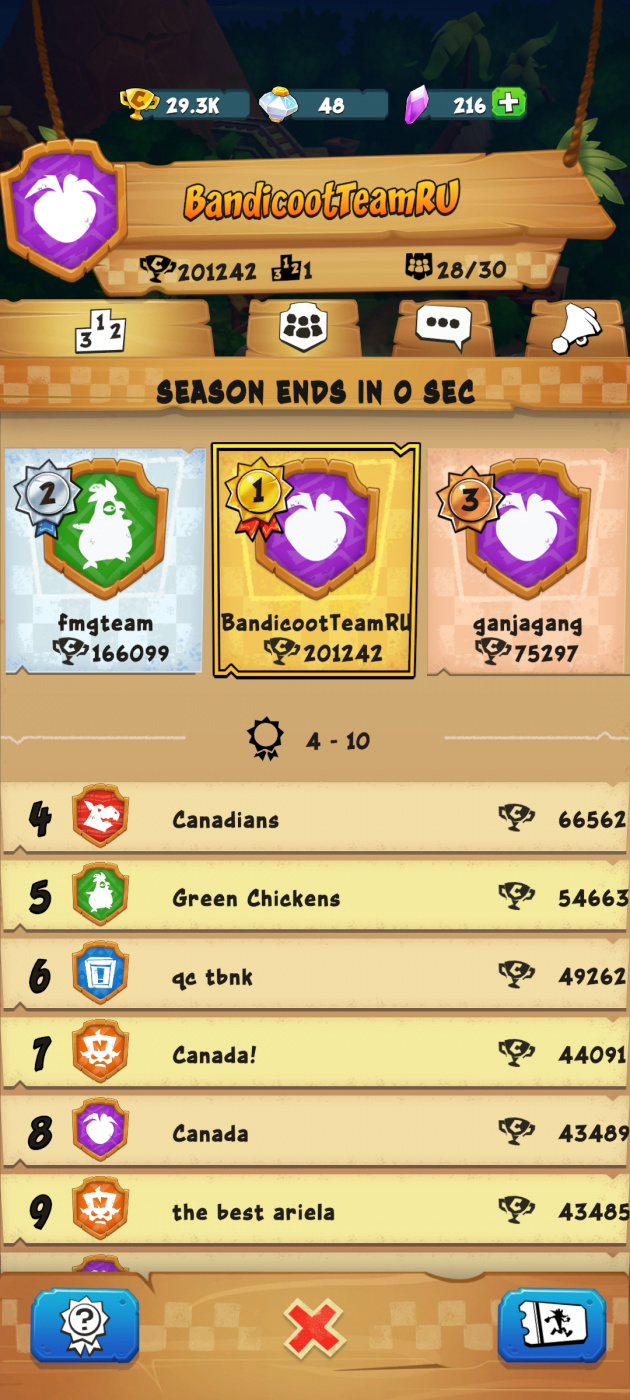
Task: Switch to the team members tab
Action: click(303, 328)
